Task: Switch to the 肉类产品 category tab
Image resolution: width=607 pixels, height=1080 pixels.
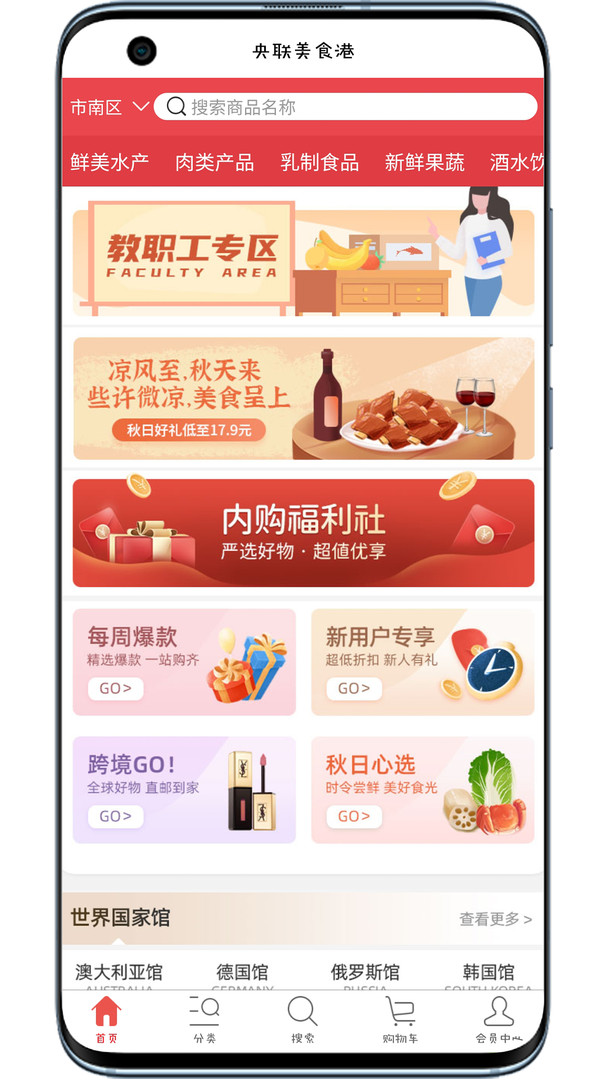Action: tap(214, 162)
